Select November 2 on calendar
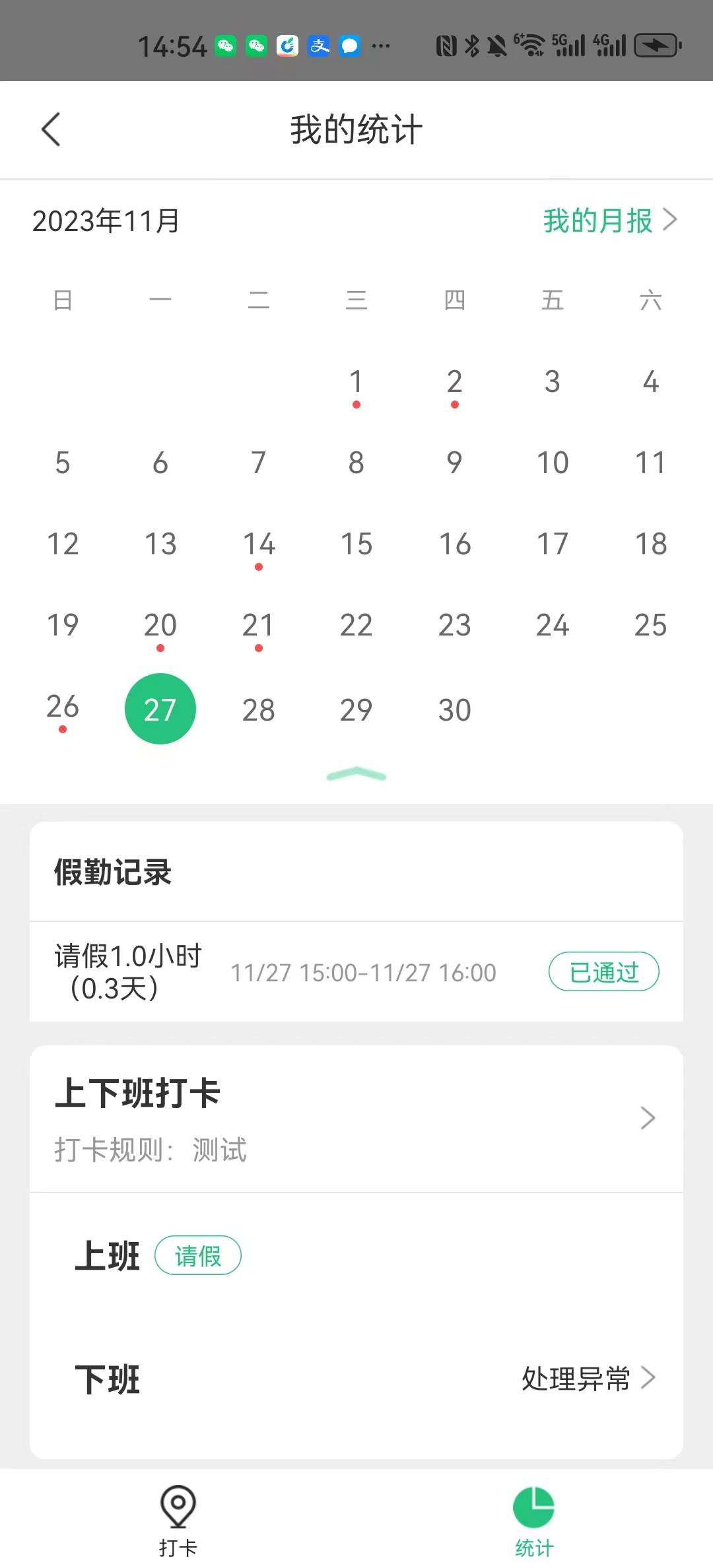Screen dimensions: 713x1568 (x=454, y=383)
